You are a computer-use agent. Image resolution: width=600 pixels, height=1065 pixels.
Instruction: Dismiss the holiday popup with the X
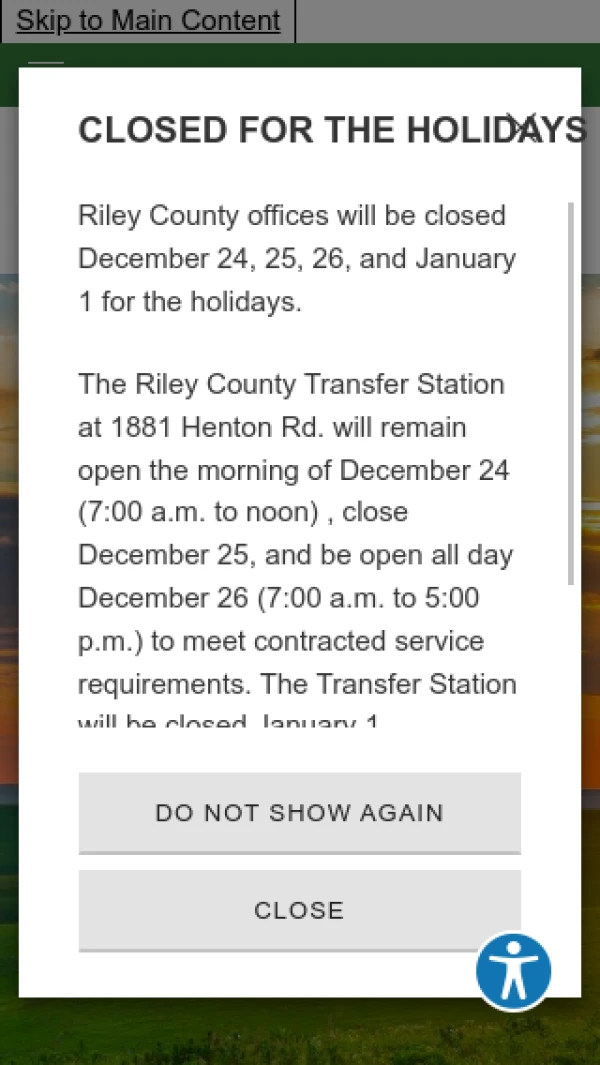coord(522,127)
